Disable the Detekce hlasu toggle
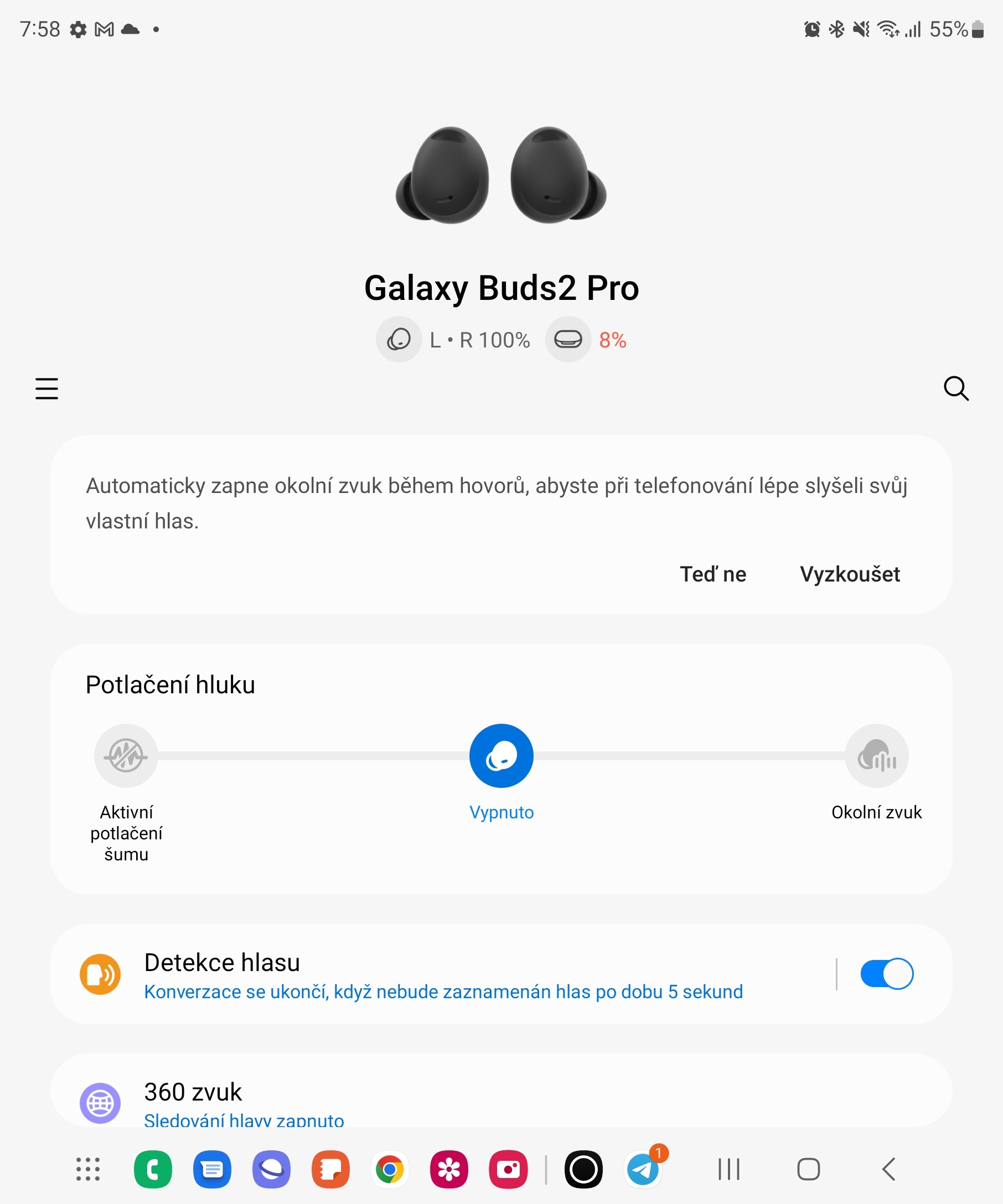Viewport: 1003px width, 1204px height. (x=886, y=973)
